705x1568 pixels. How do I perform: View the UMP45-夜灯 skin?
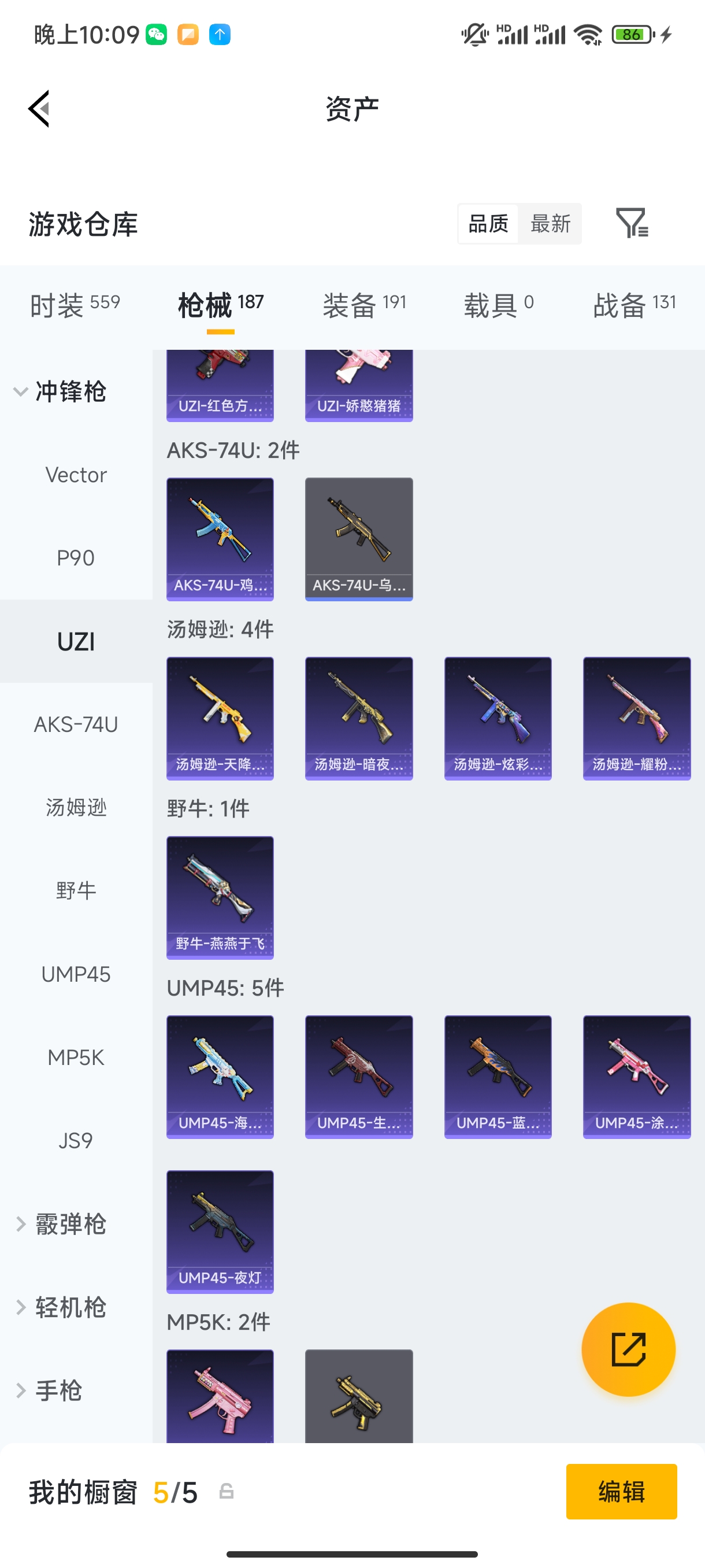220,1232
